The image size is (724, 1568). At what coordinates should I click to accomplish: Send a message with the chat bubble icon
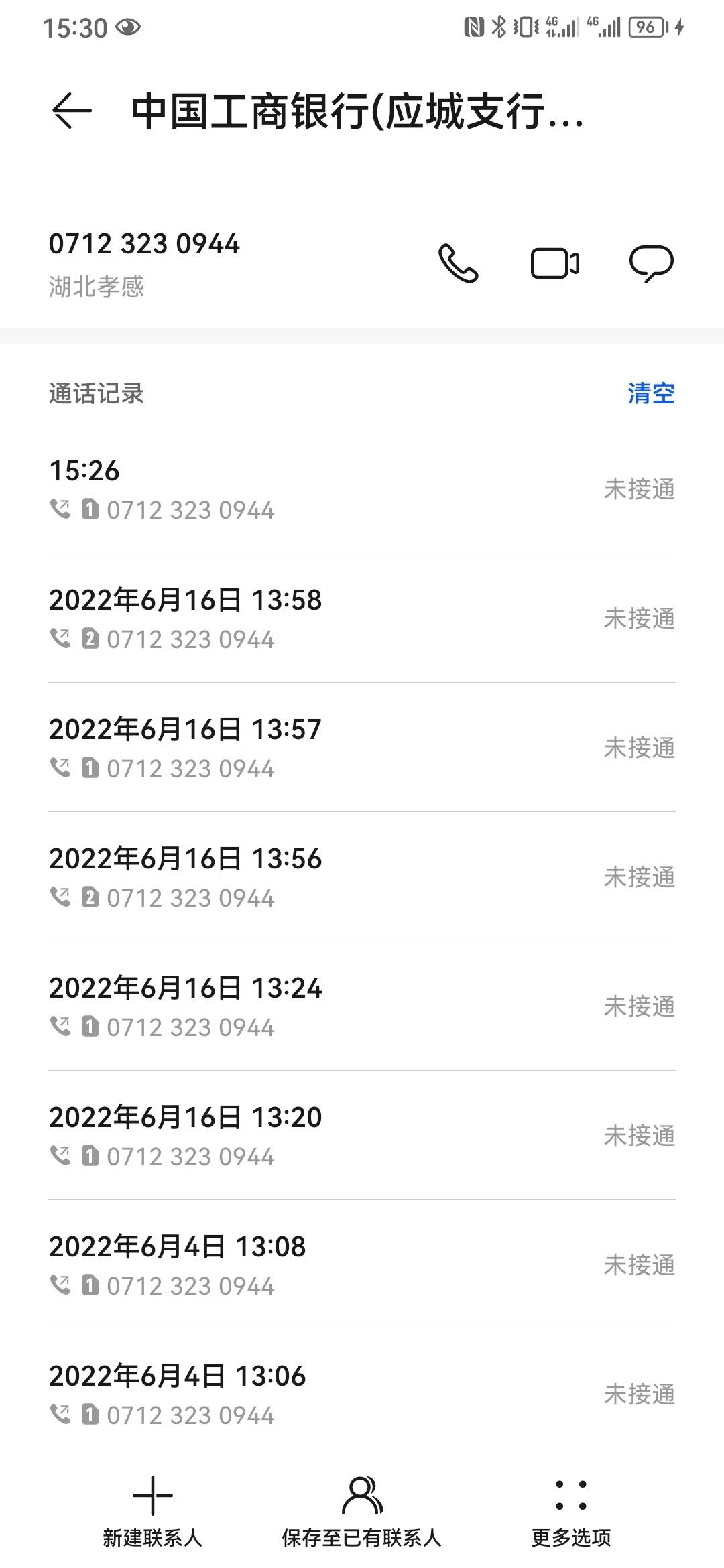point(651,263)
